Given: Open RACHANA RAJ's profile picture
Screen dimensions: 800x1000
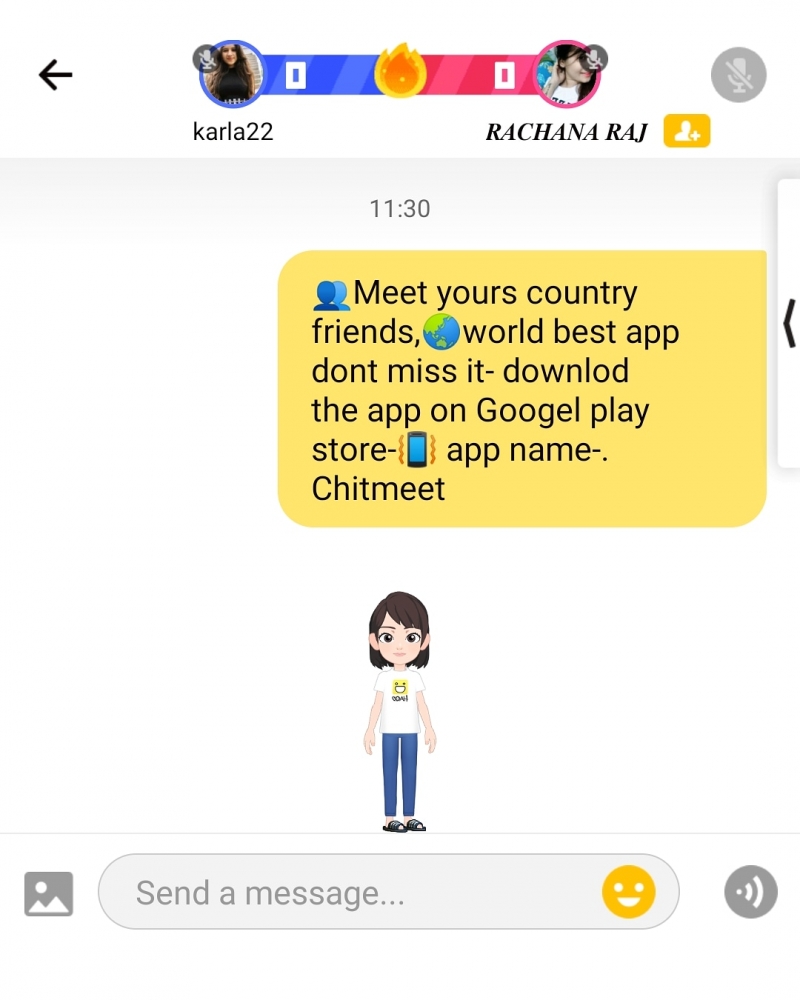Looking at the screenshot, I should tap(567, 74).
